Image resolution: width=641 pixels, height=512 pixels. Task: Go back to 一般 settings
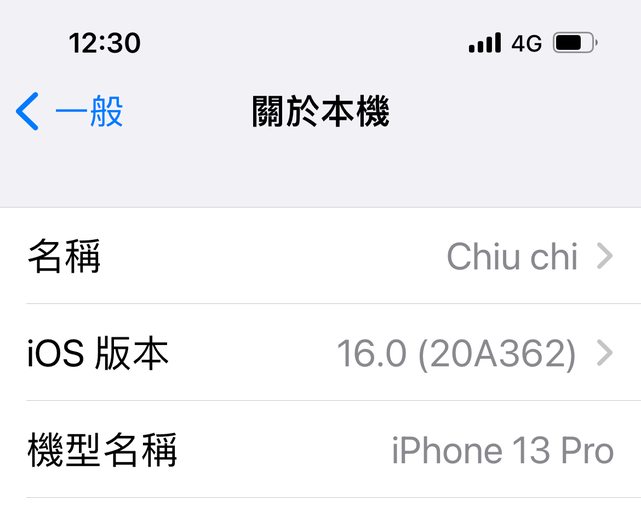[70, 112]
